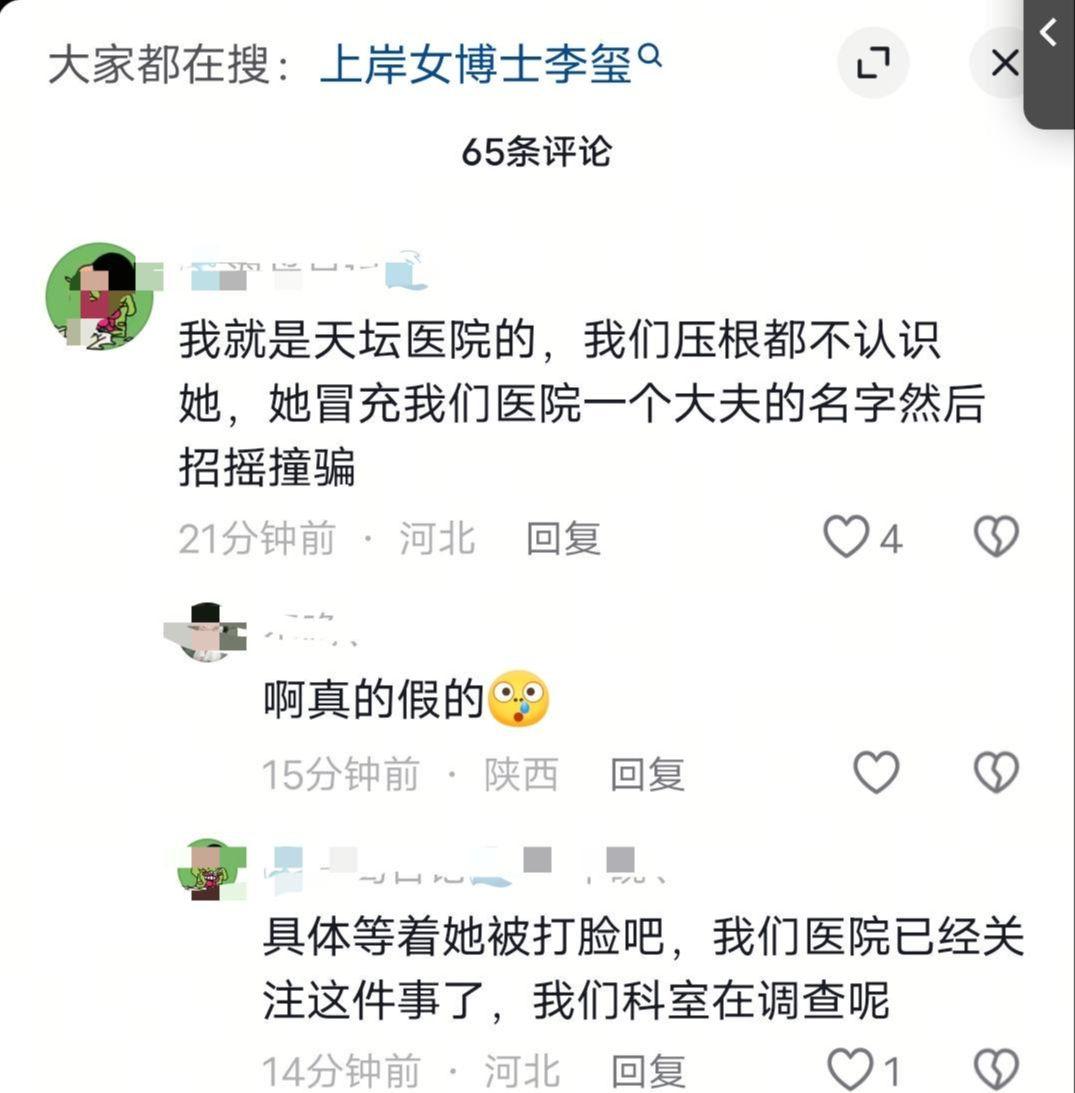1075x1093 pixels.
Task: Dislike the reply starting 具体等着她被打脸吧
Action: (x=996, y=1070)
